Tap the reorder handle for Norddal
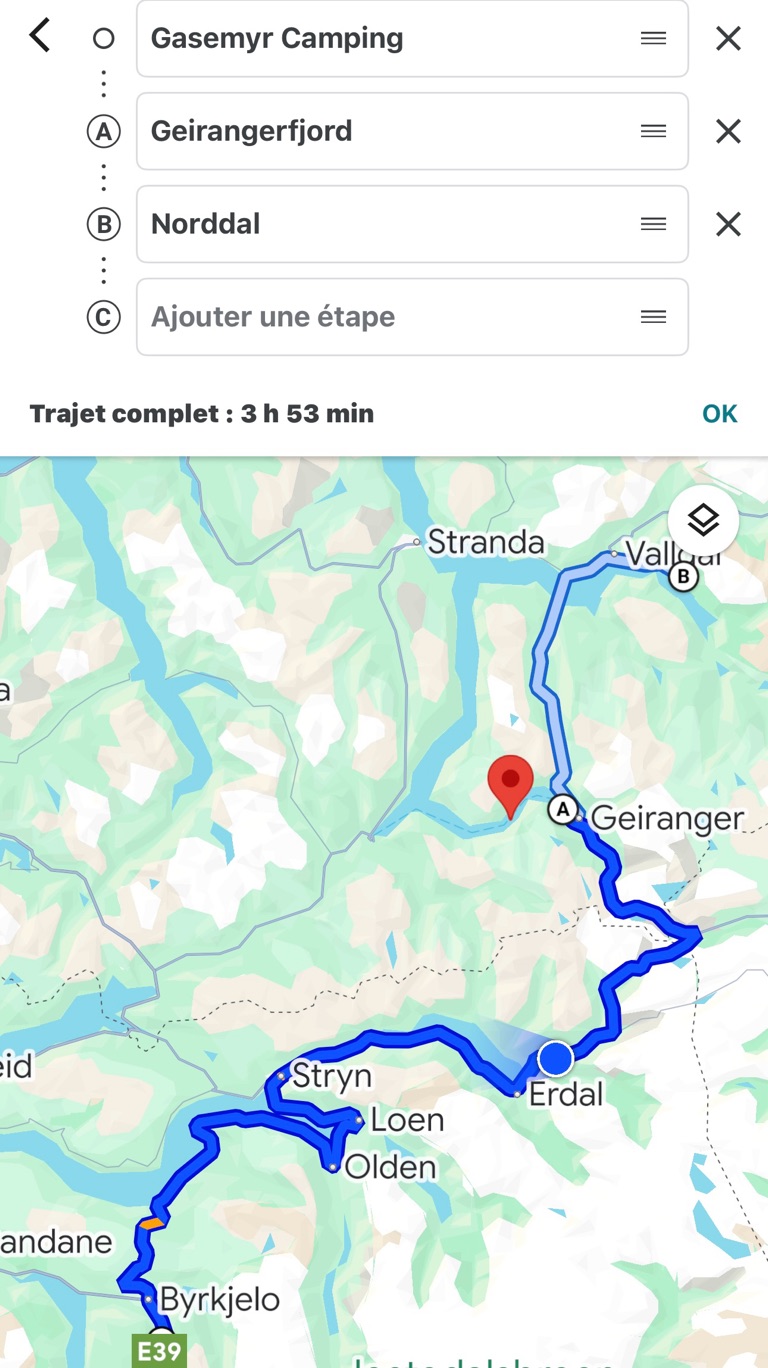Viewport: 768px width, 1368px height. [653, 224]
